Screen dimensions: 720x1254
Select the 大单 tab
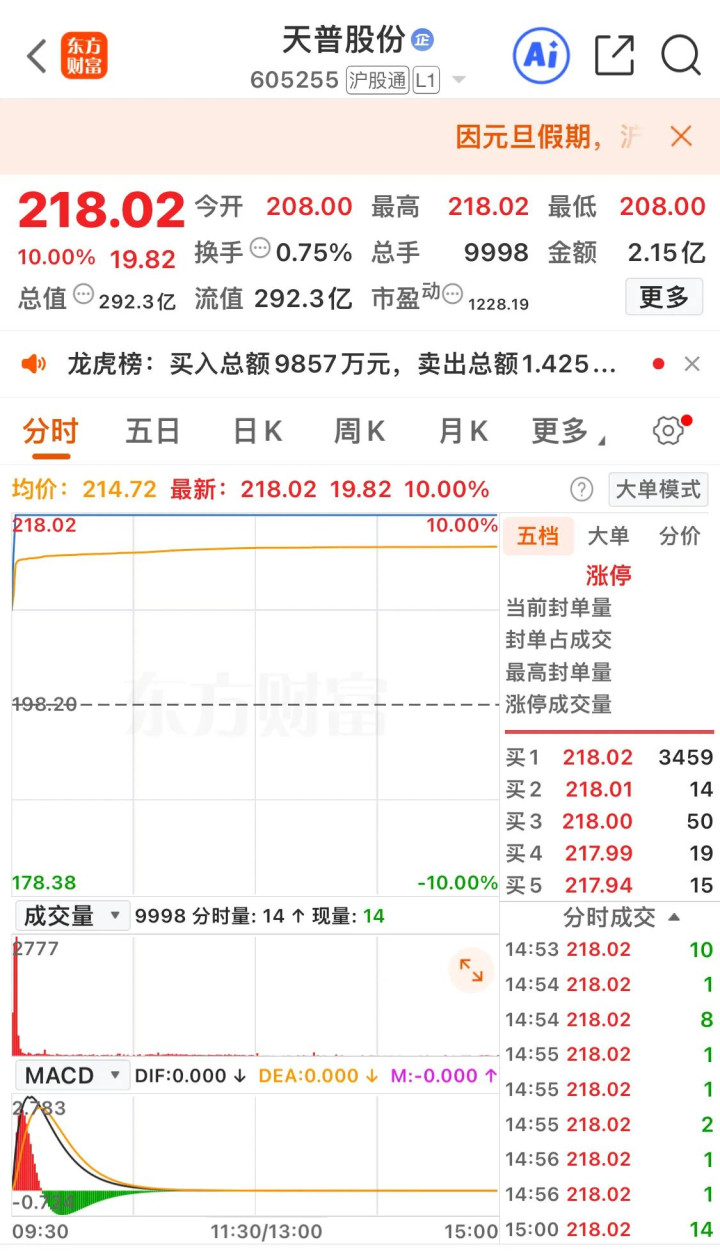coord(608,536)
